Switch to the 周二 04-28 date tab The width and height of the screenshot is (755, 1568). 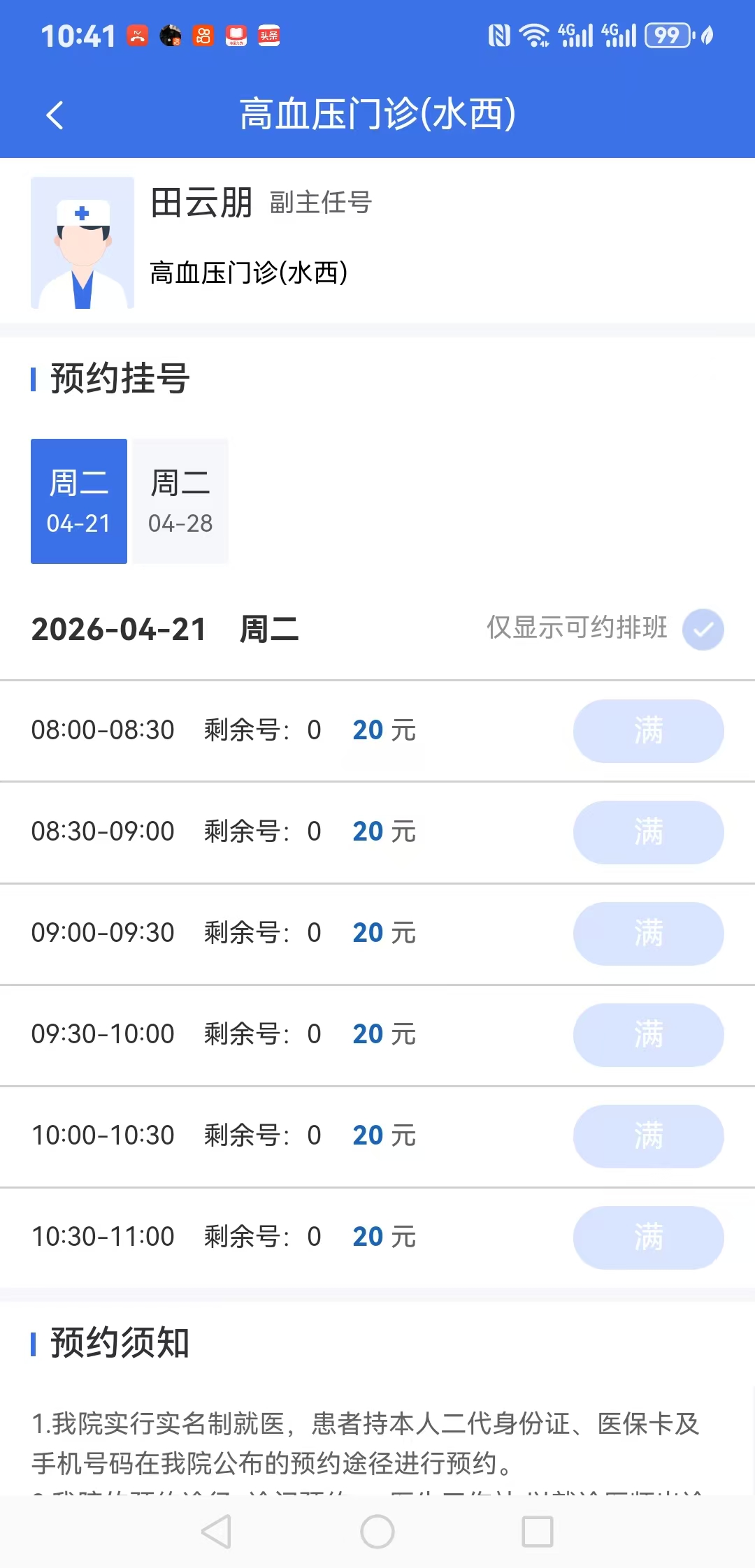click(180, 501)
